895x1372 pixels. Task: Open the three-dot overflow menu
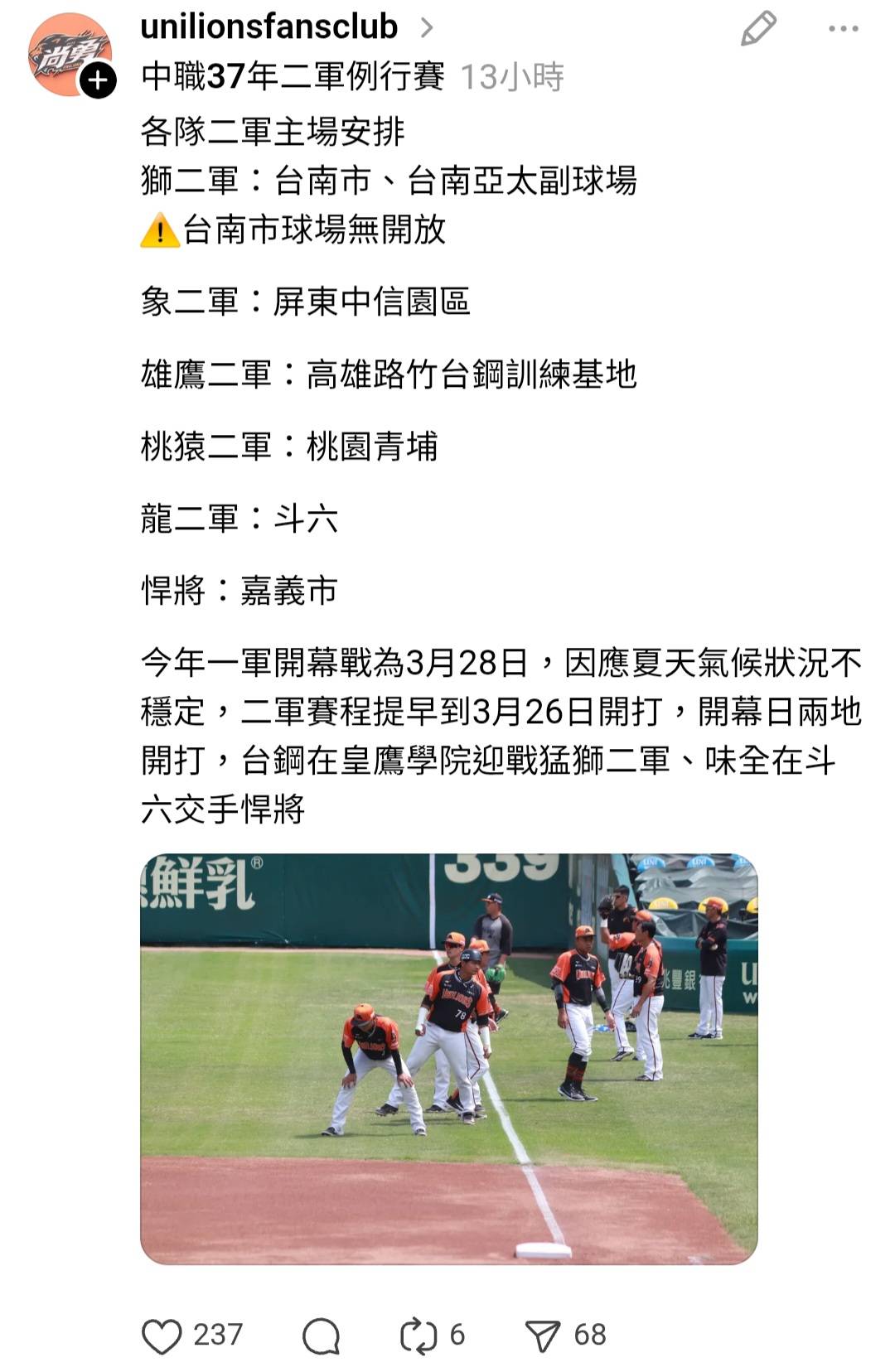[843, 29]
